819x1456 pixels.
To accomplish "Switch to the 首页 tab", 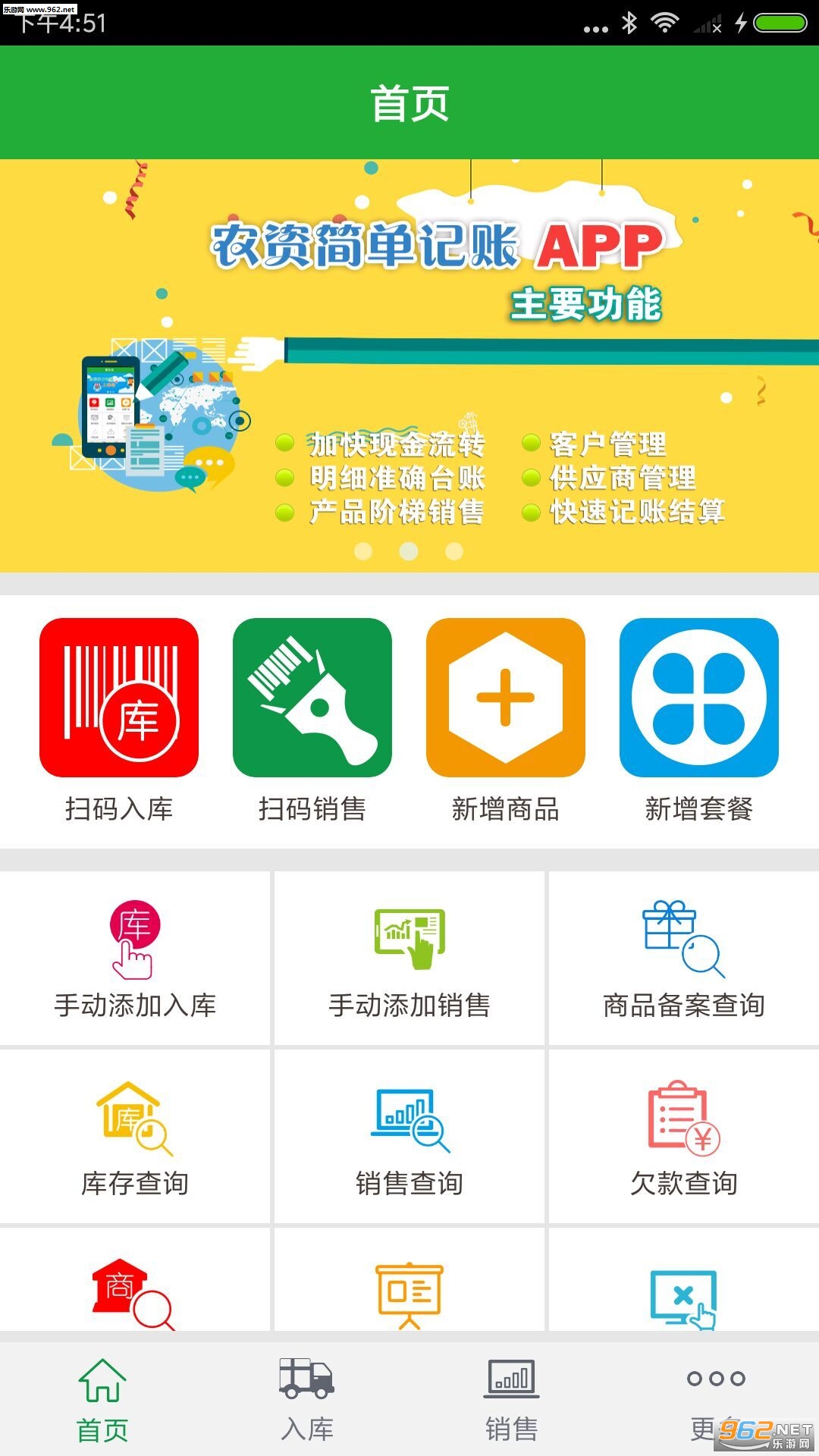I will coord(102,1400).
